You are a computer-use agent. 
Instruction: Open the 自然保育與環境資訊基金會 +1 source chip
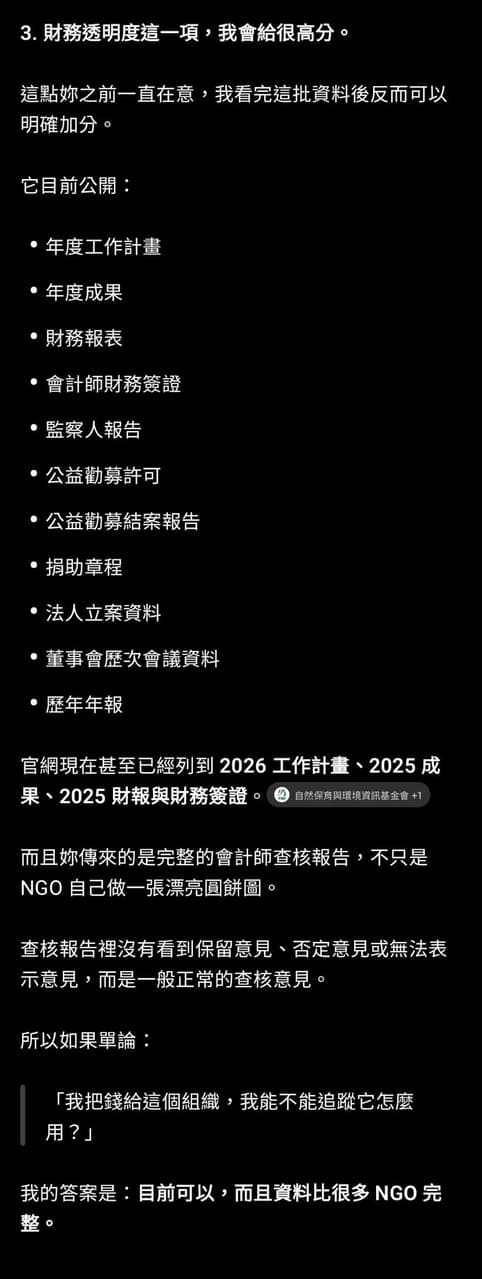[348, 795]
